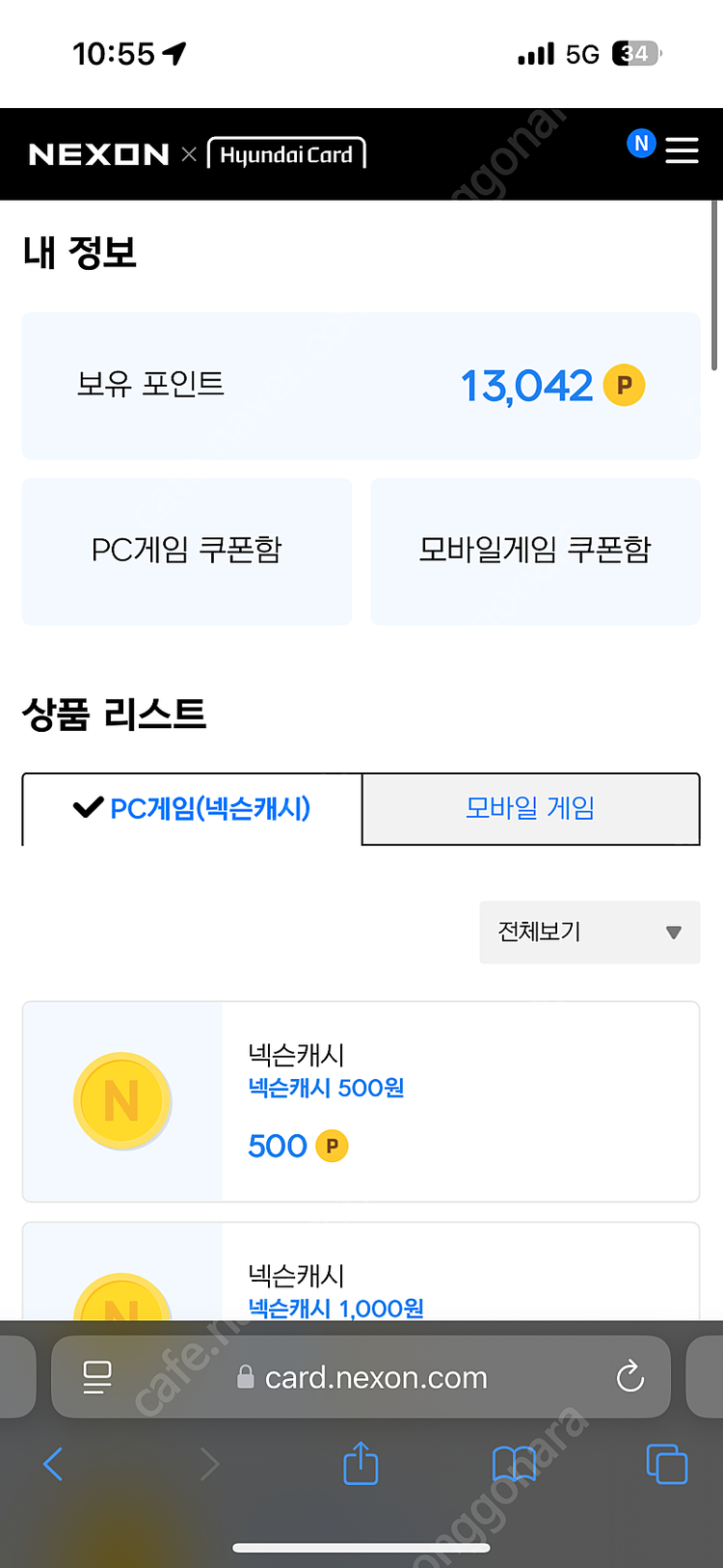
Task: Expand the 전체보기 filter dropdown
Action: coord(589,932)
